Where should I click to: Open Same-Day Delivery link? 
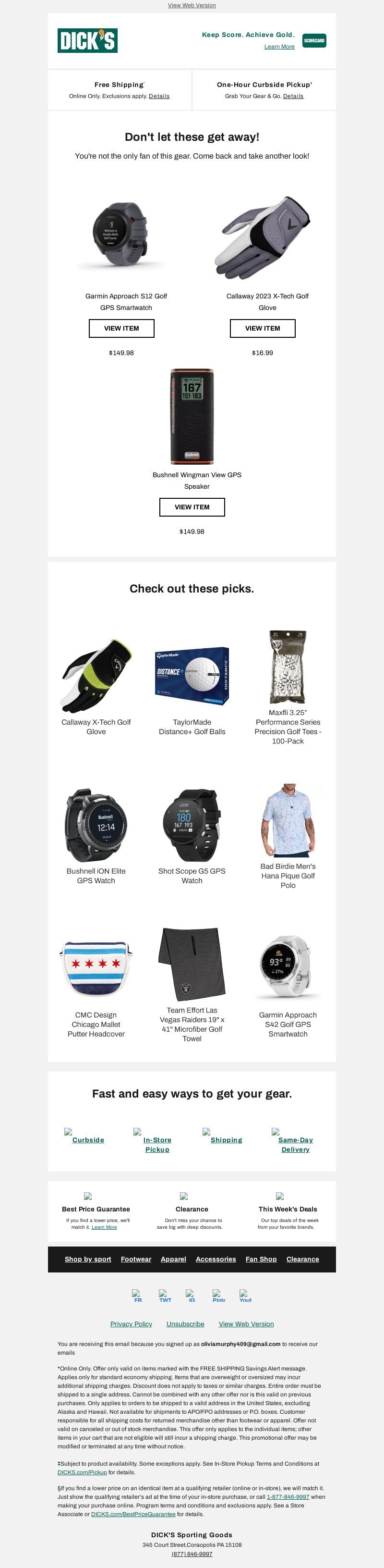295,1144
